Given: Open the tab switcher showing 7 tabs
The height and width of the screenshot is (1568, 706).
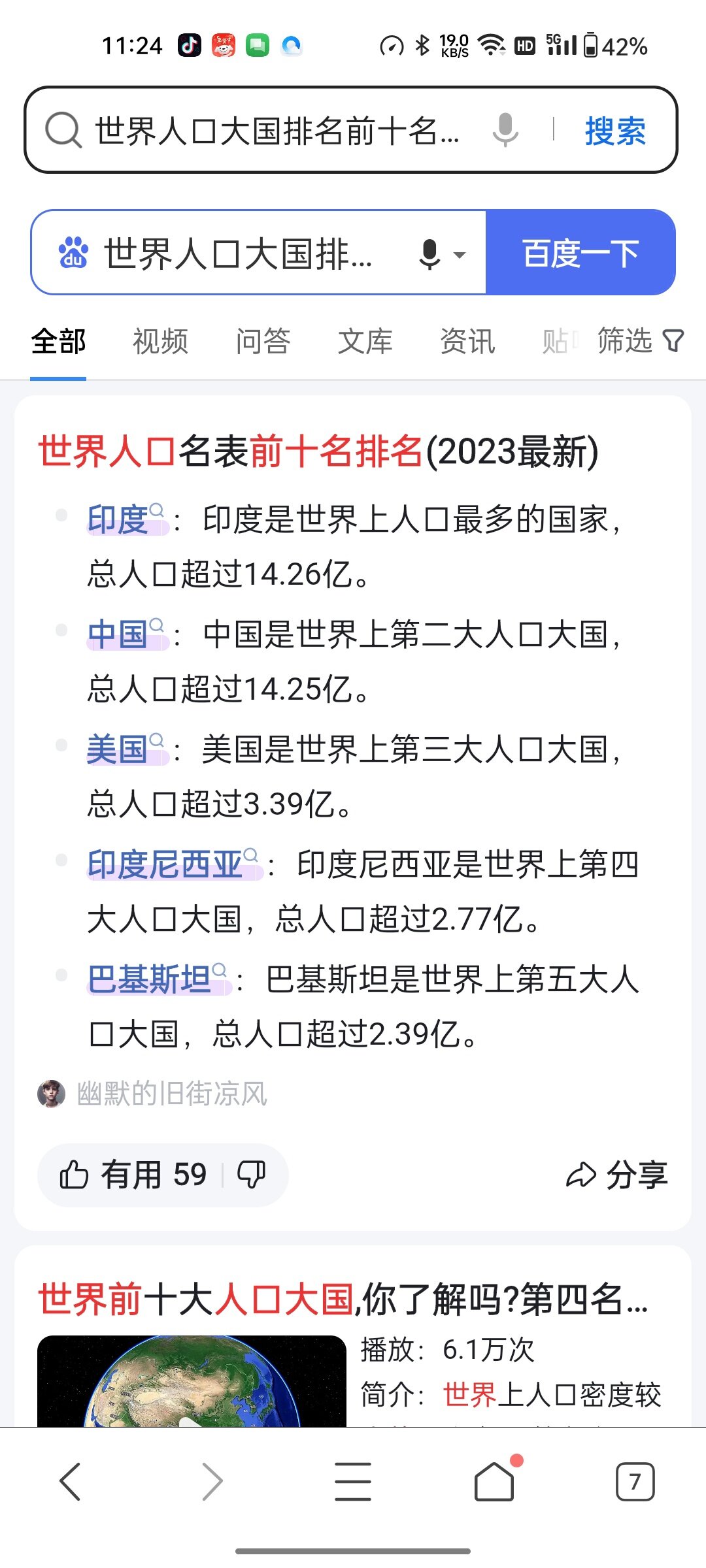Looking at the screenshot, I should [x=635, y=1482].
